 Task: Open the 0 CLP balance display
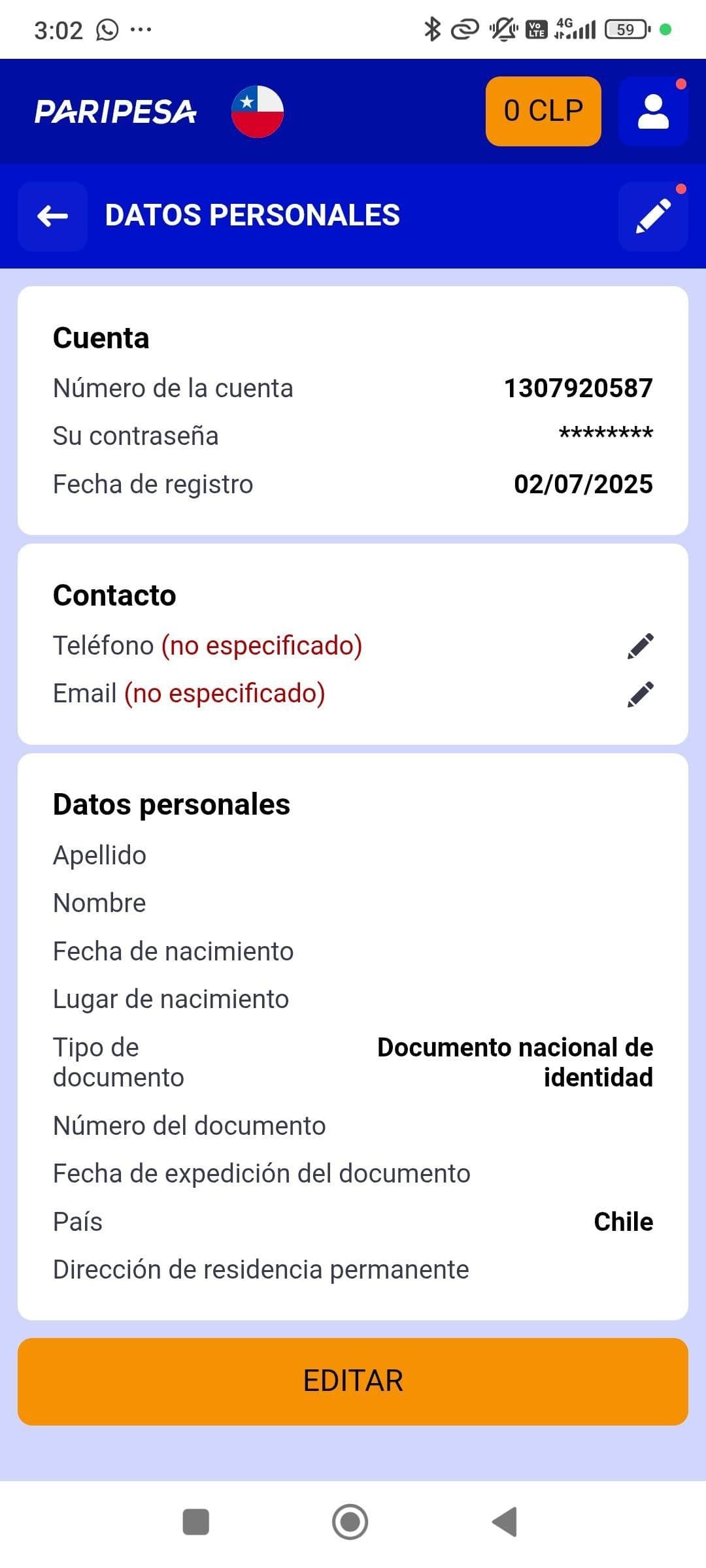tap(543, 110)
